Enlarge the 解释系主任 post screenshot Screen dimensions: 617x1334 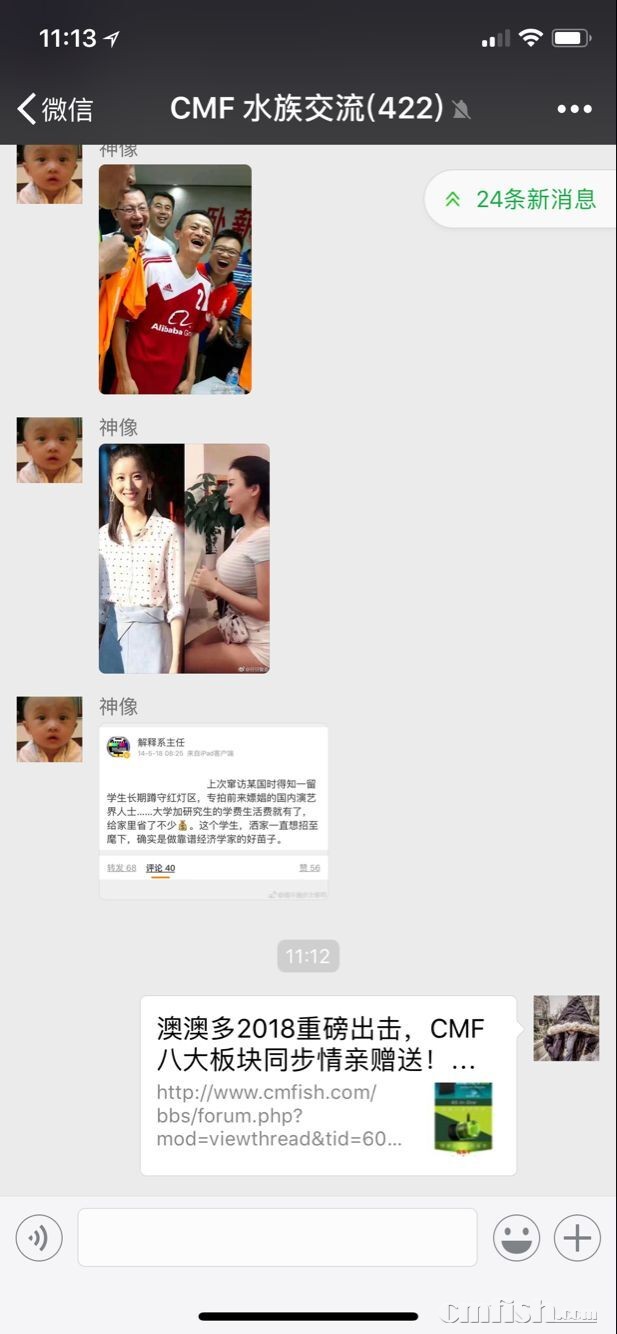pyautogui.click(x=213, y=812)
